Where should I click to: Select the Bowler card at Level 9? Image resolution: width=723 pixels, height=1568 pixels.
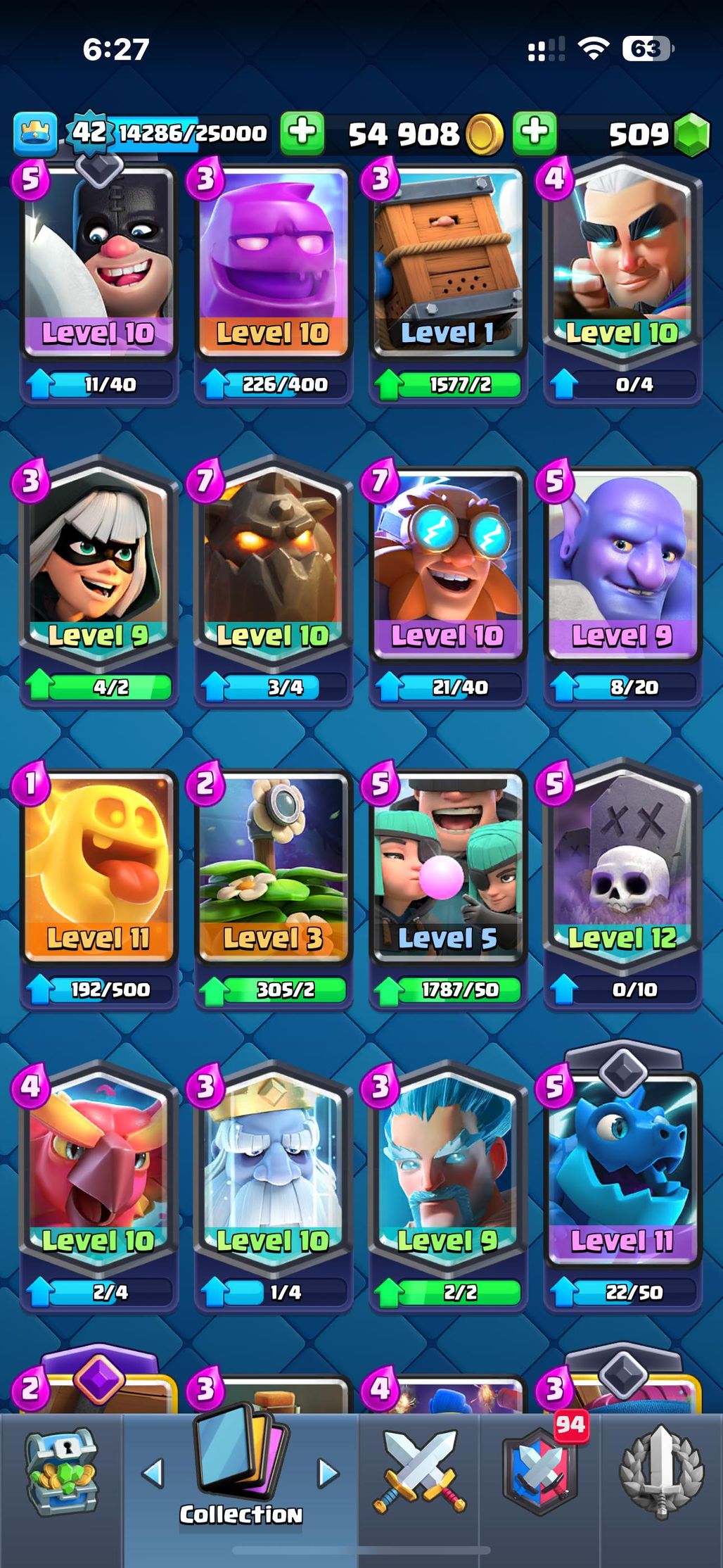[x=622, y=563]
